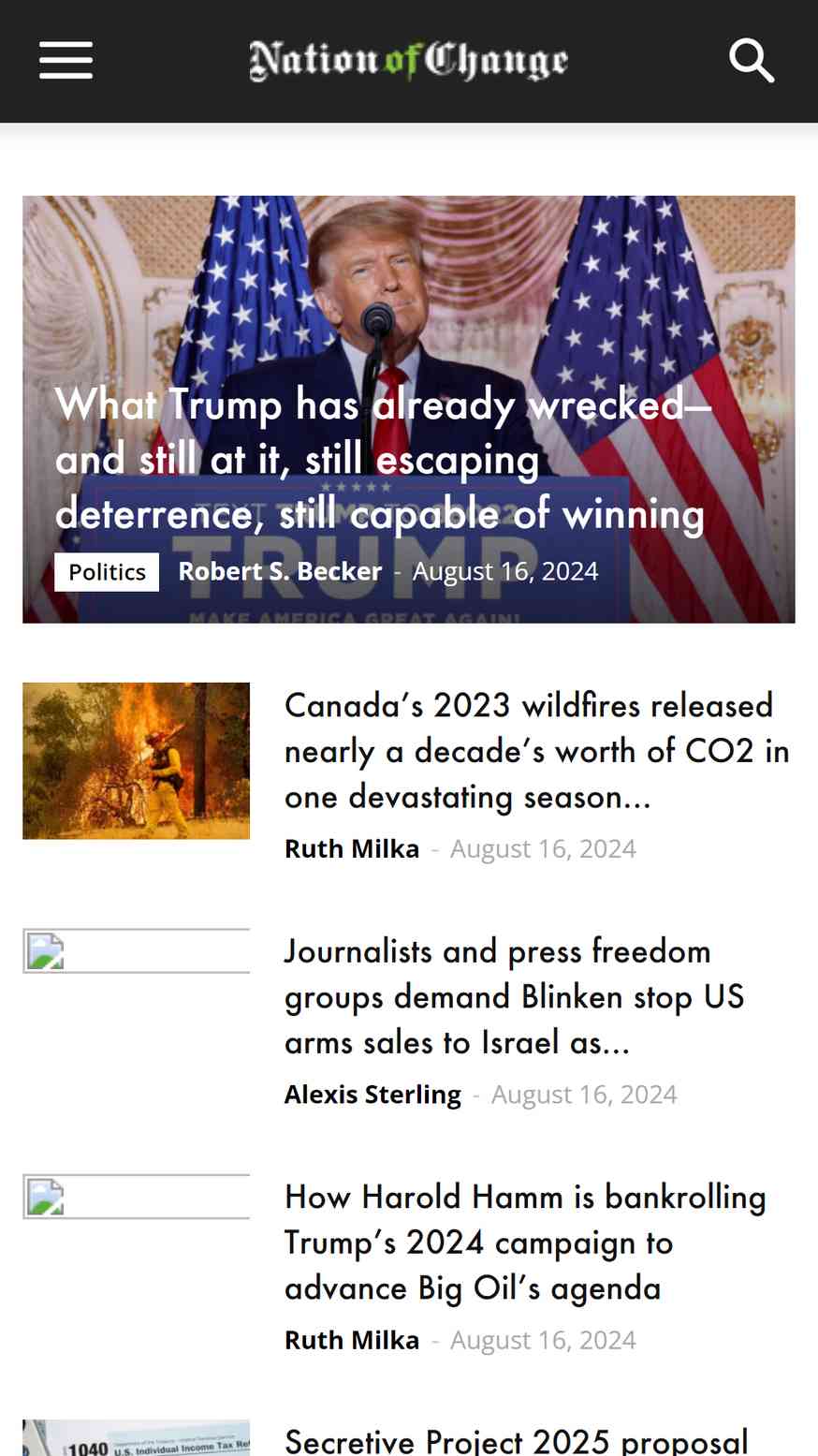Tap thumbnail beside the Blinken arms sales story
818x1456 pixels.
[137, 951]
